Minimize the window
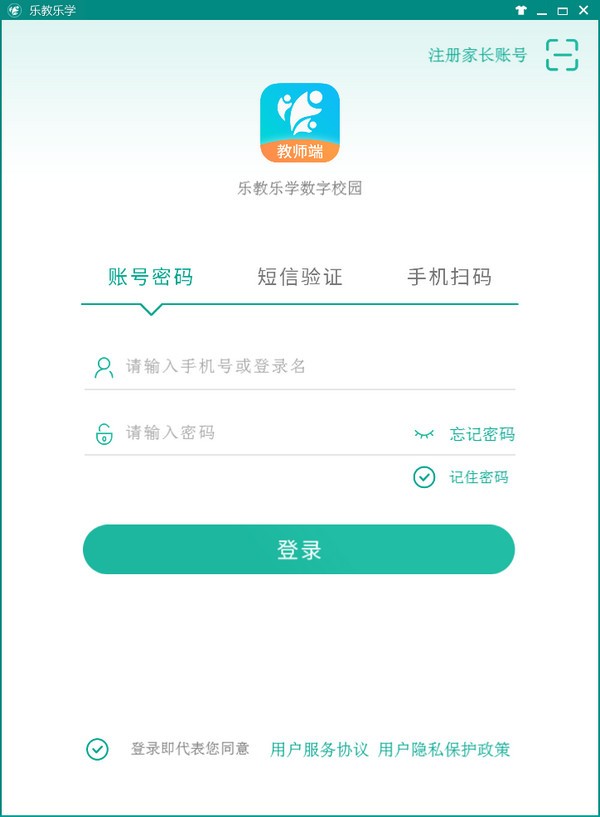600x817 pixels. point(542,10)
